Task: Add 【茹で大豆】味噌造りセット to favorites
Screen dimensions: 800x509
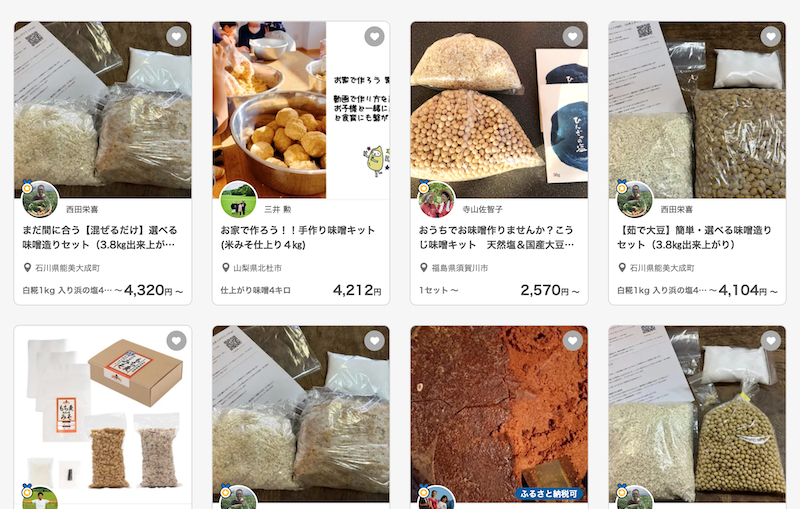Action: tap(770, 37)
